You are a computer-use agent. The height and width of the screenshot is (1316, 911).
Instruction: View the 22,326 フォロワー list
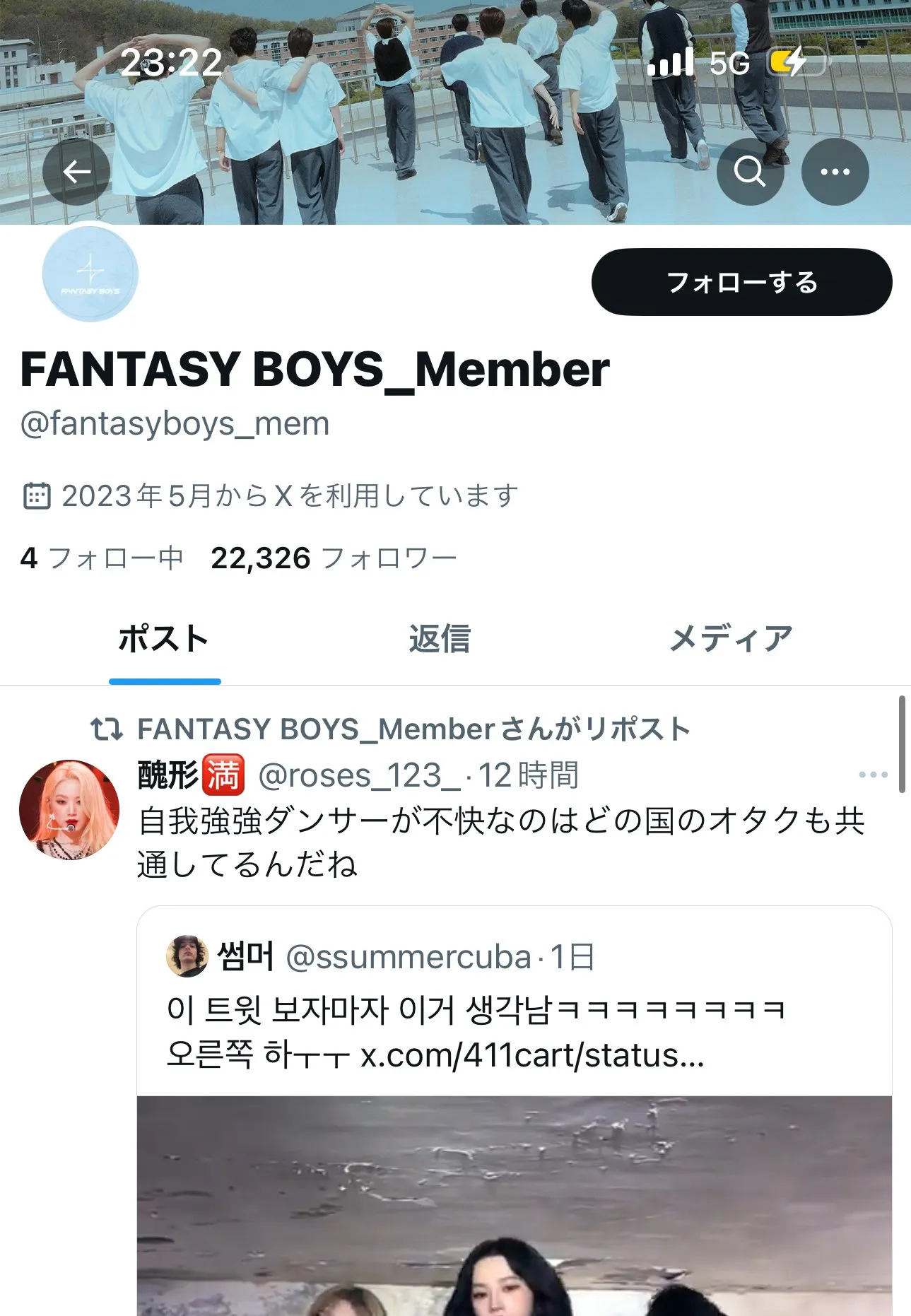point(334,558)
